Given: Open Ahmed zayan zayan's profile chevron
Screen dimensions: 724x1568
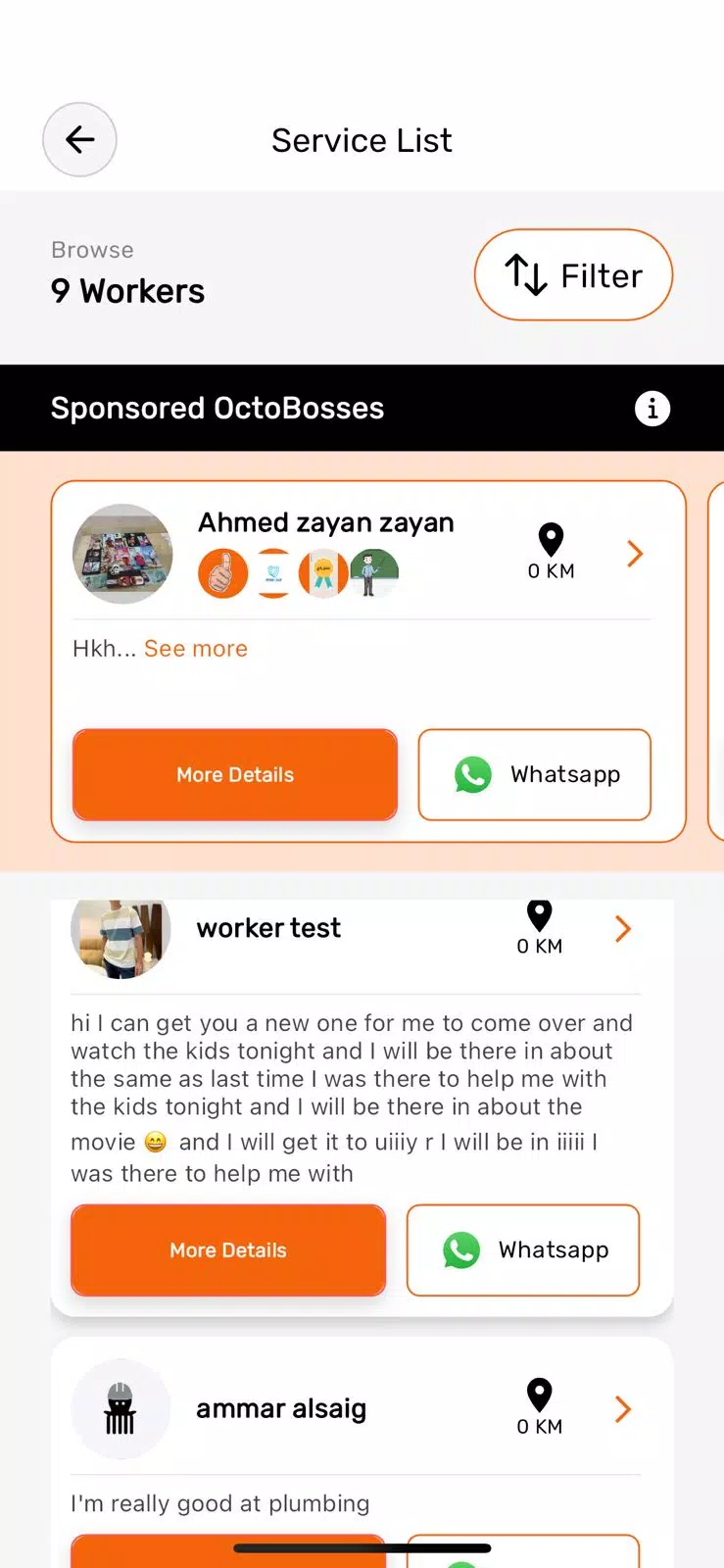Looking at the screenshot, I should click(x=635, y=554).
